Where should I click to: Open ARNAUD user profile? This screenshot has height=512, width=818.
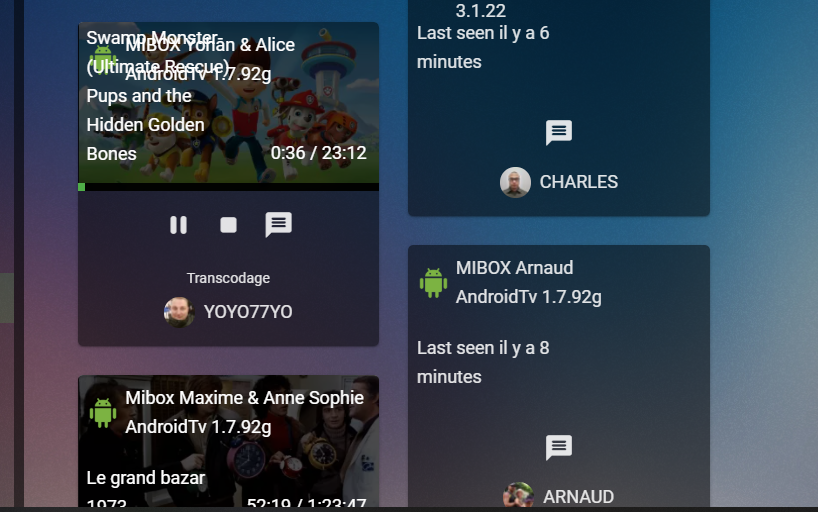click(559, 496)
